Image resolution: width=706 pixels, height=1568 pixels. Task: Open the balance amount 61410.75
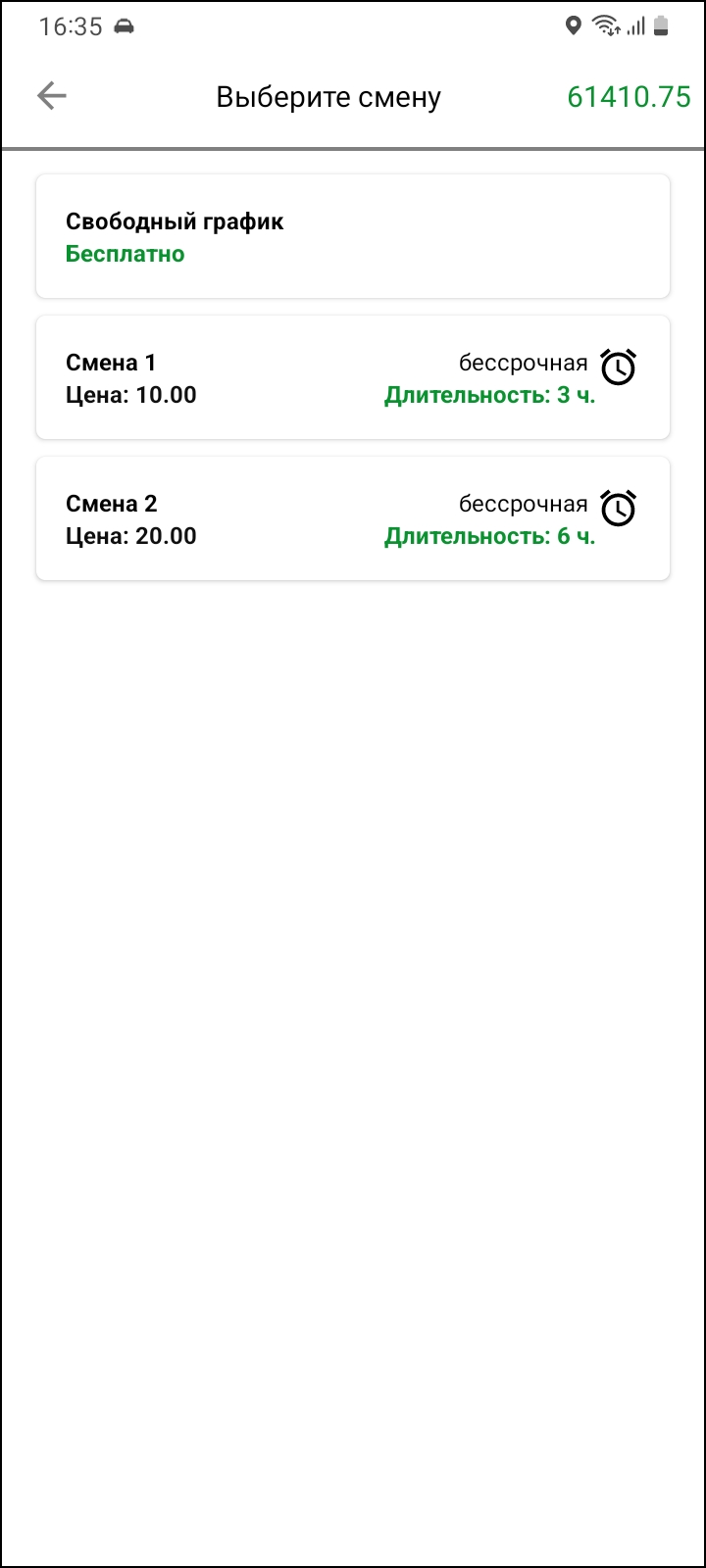coord(629,97)
